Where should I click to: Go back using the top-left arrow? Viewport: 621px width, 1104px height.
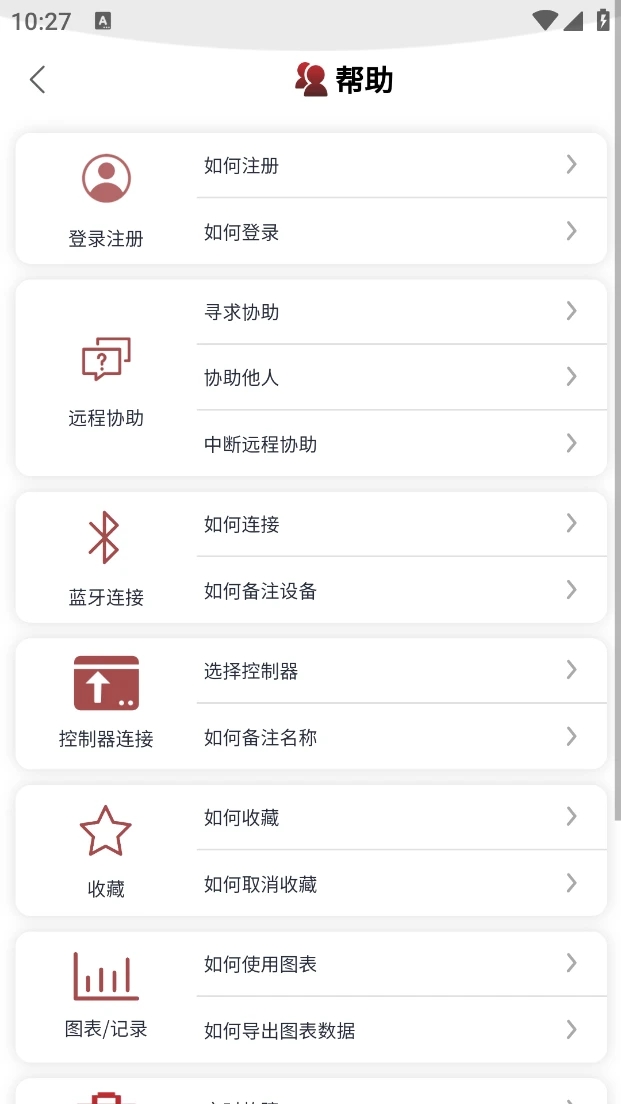[x=38, y=80]
